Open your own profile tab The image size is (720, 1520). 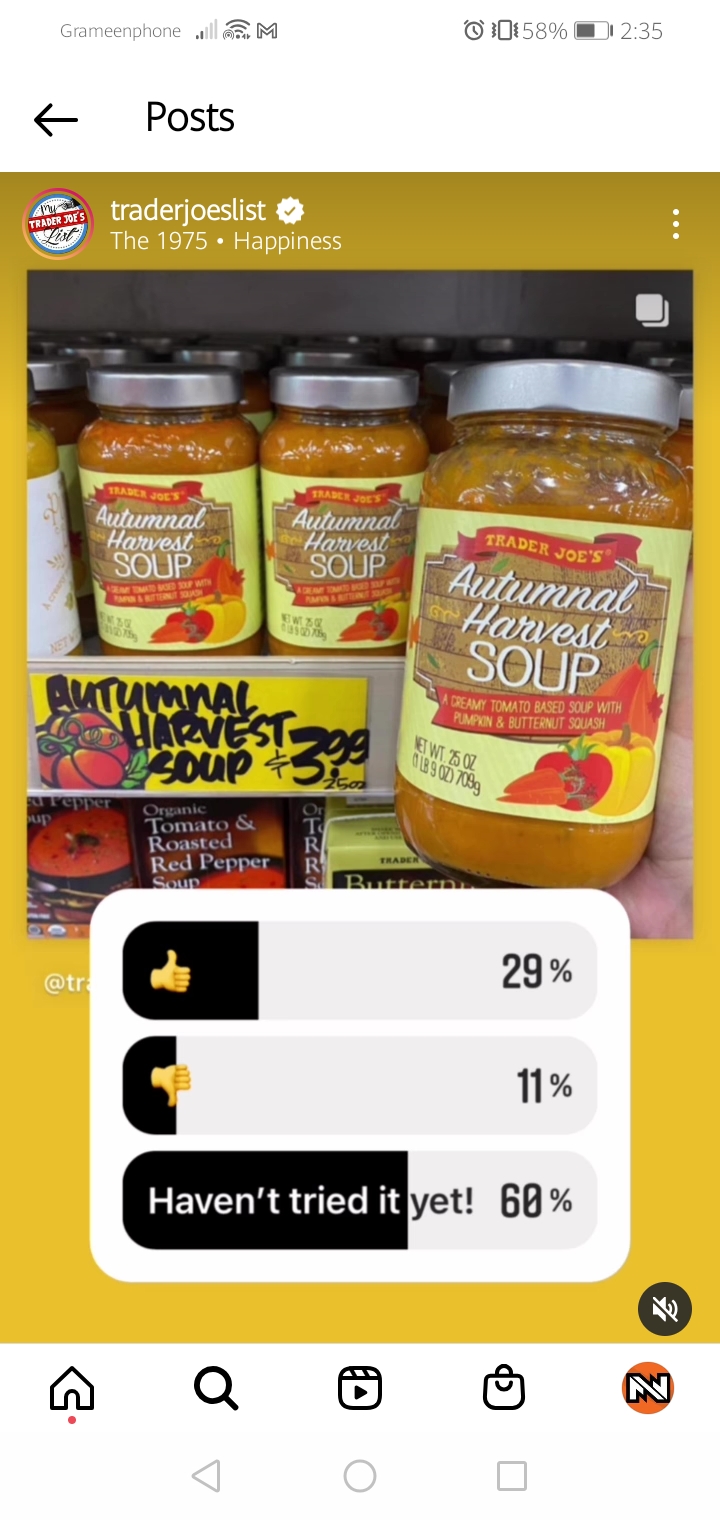648,1388
